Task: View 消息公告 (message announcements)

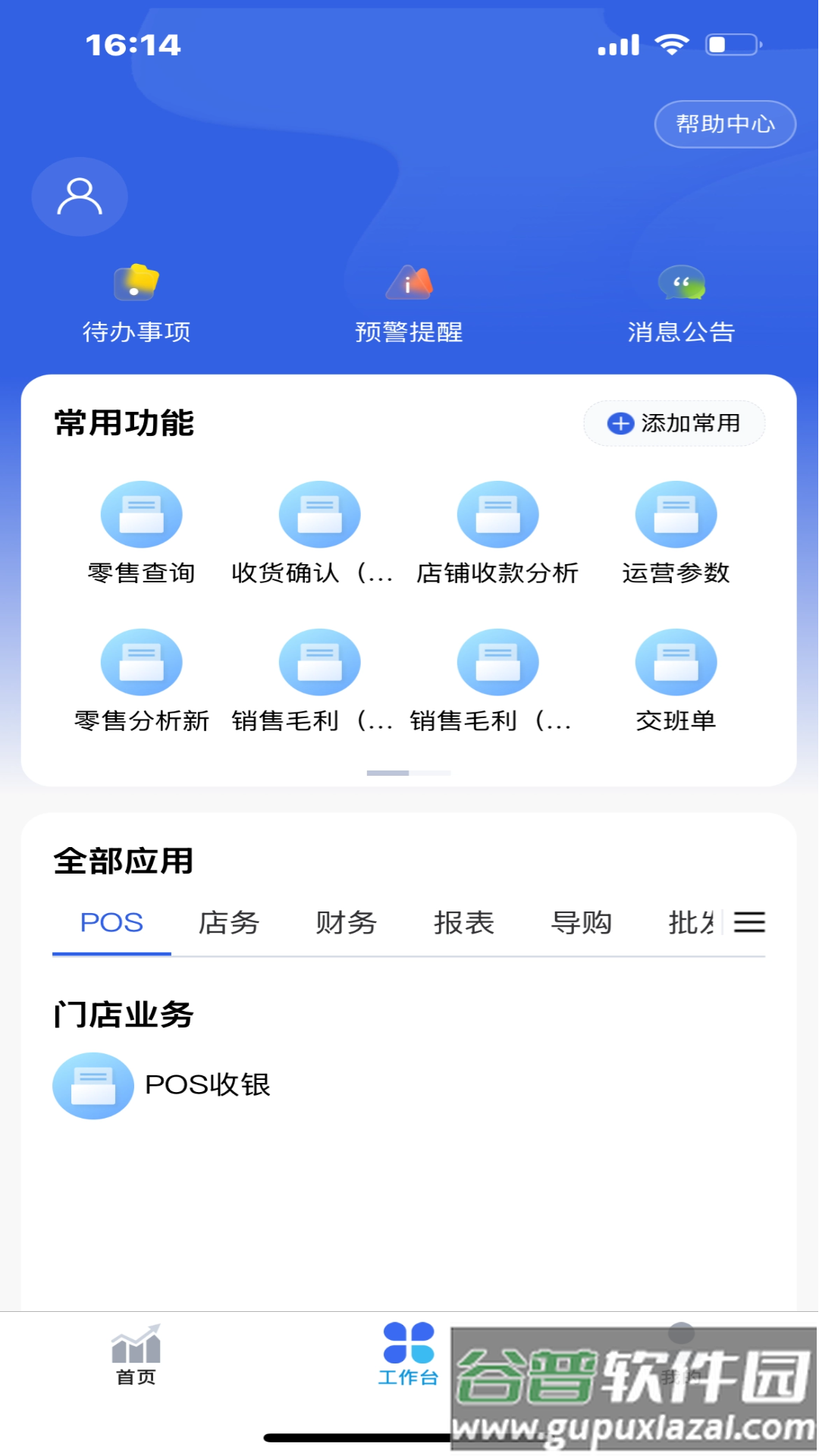Action: pos(681,303)
